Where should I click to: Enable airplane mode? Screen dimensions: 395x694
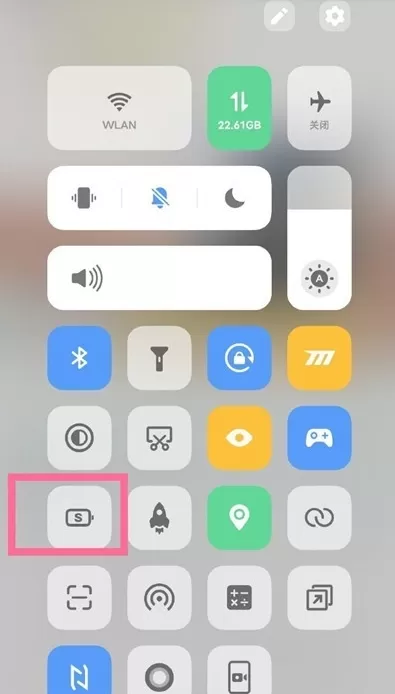pos(319,108)
